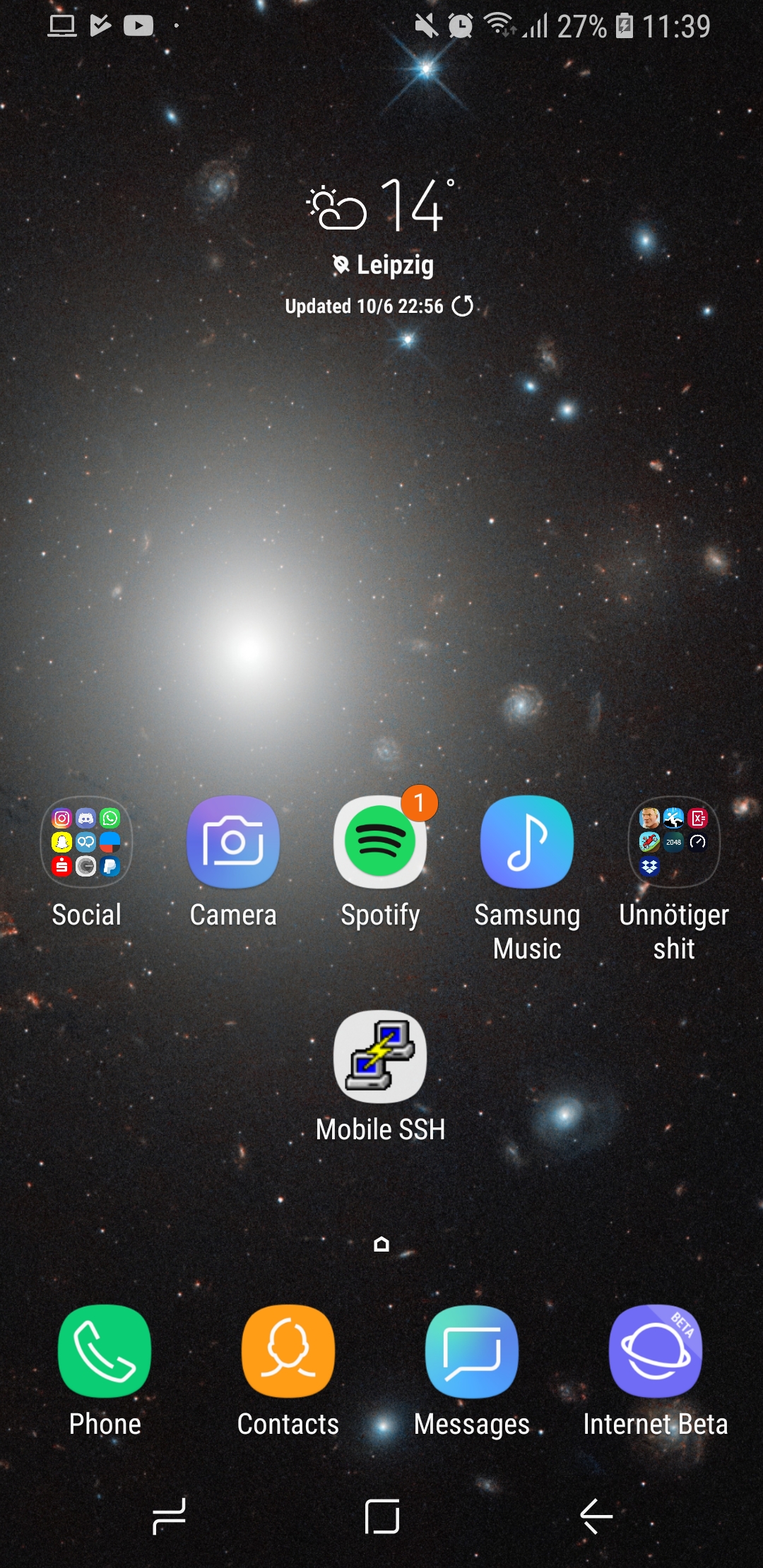This screenshot has height=1568, width=763.
Task: Open Messages
Action: pyautogui.click(x=472, y=1351)
